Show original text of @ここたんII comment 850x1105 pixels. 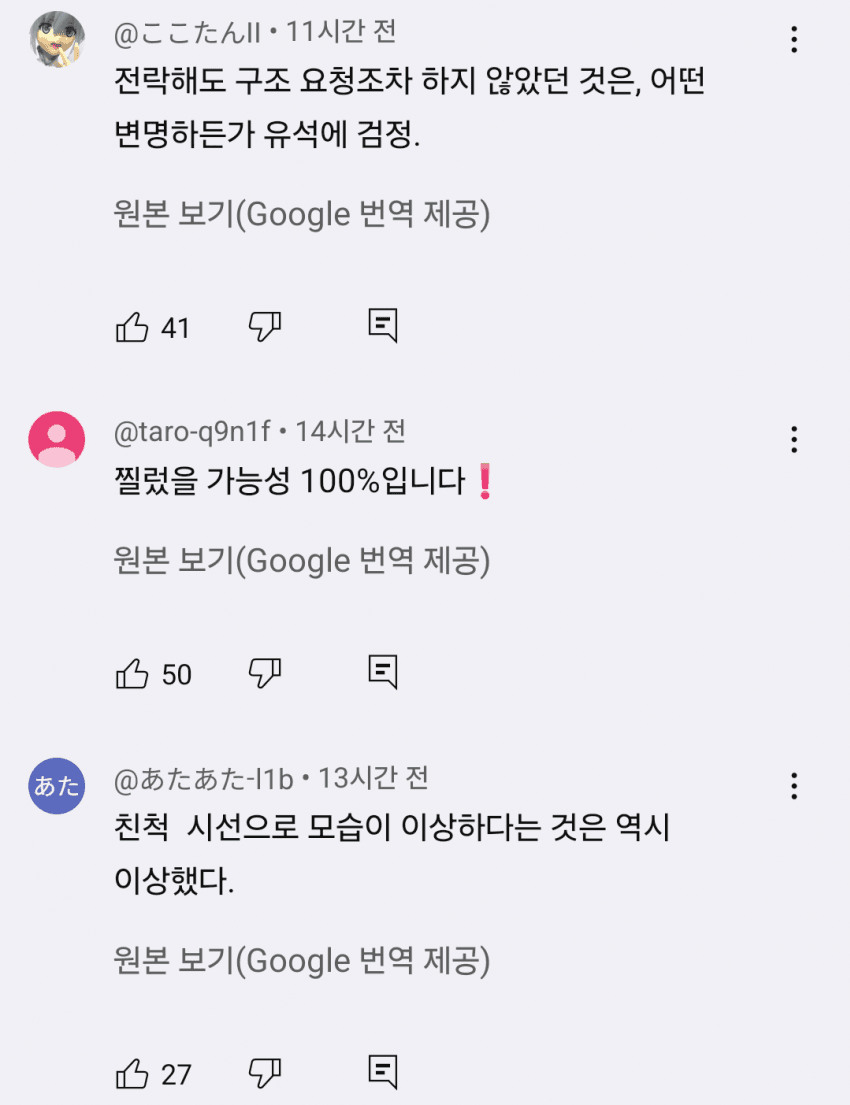[302, 215]
